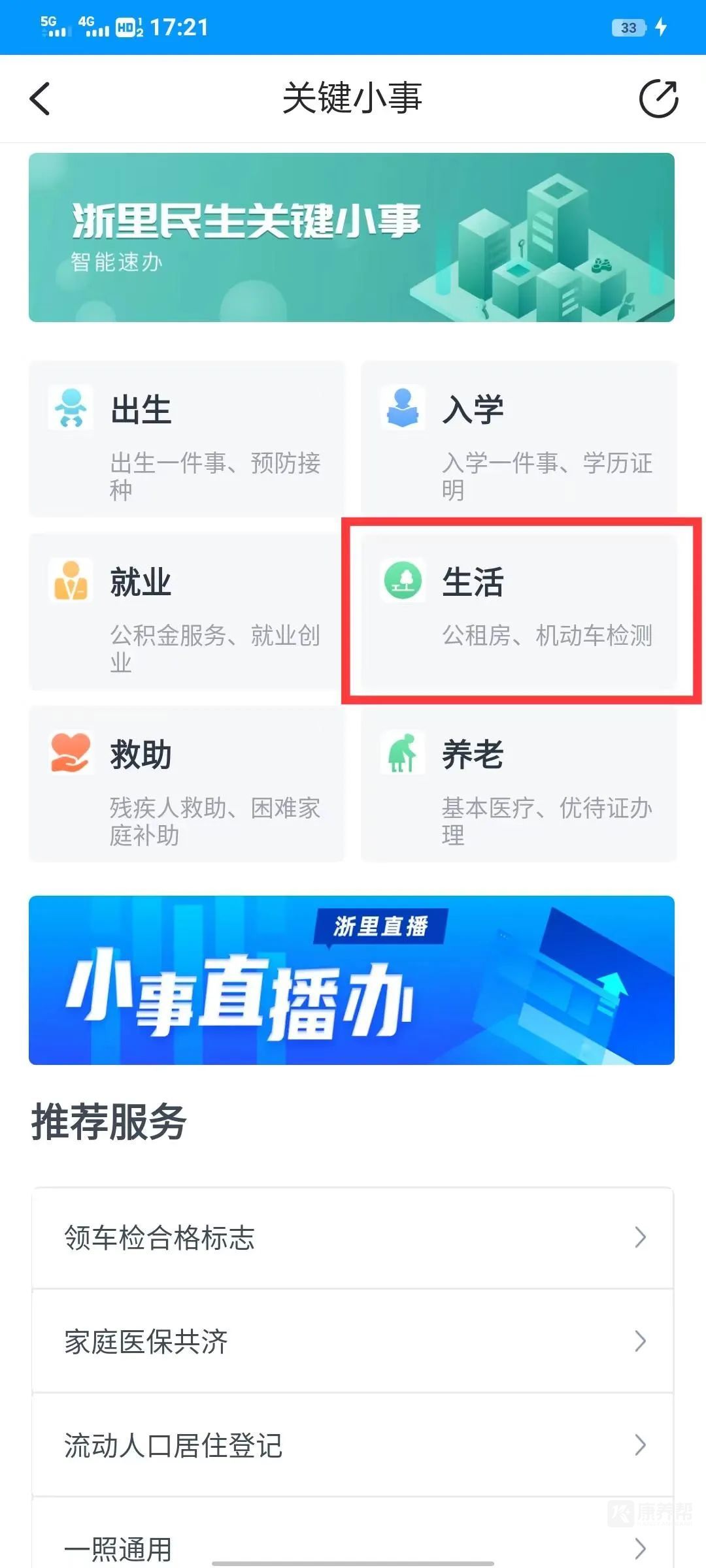The image size is (706, 1568).
Task: Tap the refresh/share icon in the header
Action: tap(658, 99)
